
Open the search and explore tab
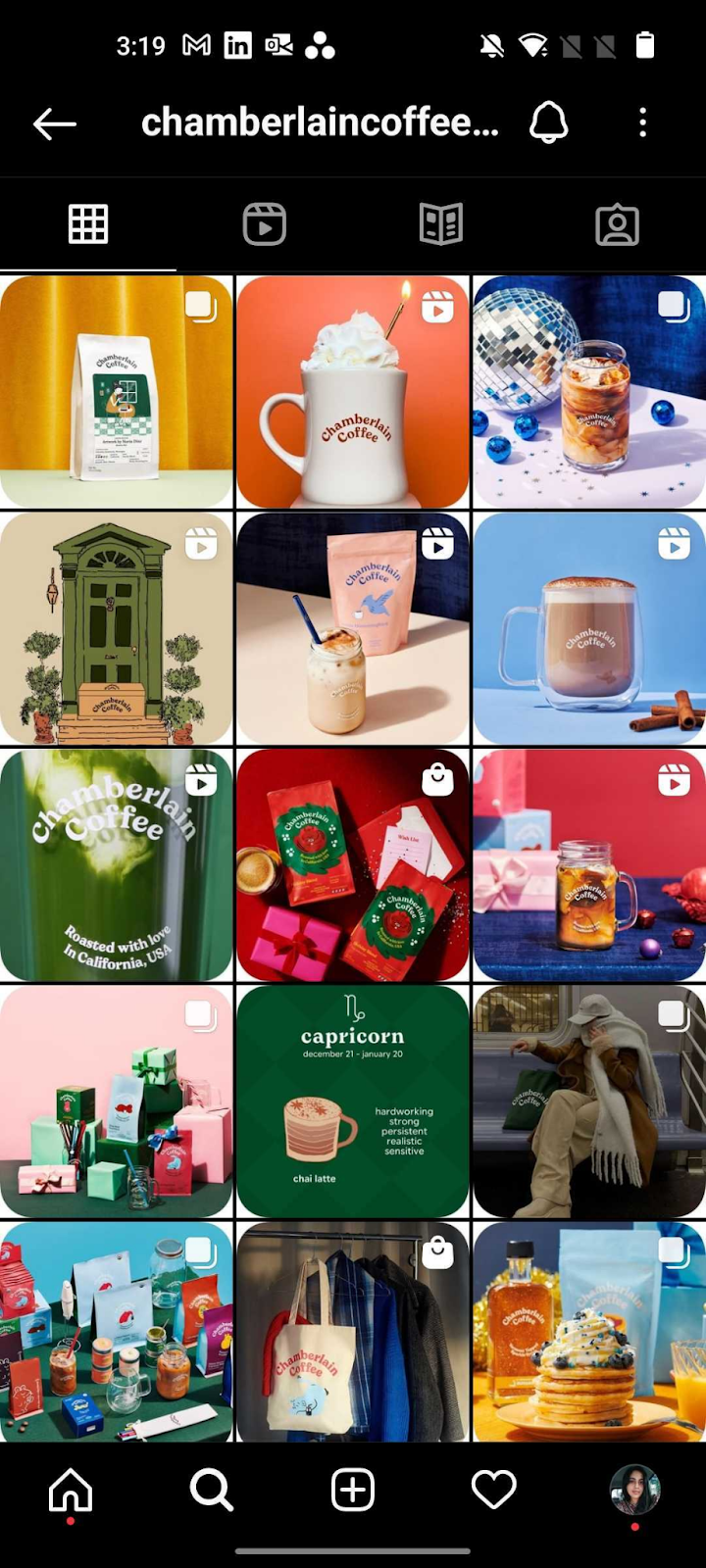(212, 1491)
